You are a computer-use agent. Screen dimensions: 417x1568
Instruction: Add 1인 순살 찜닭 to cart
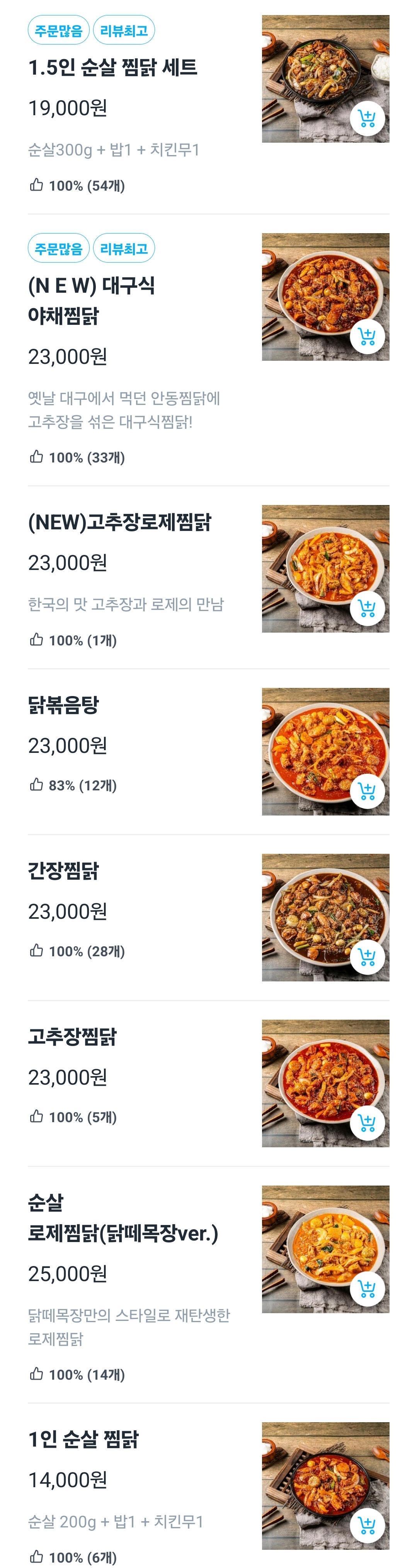[x=367, y=1525]
